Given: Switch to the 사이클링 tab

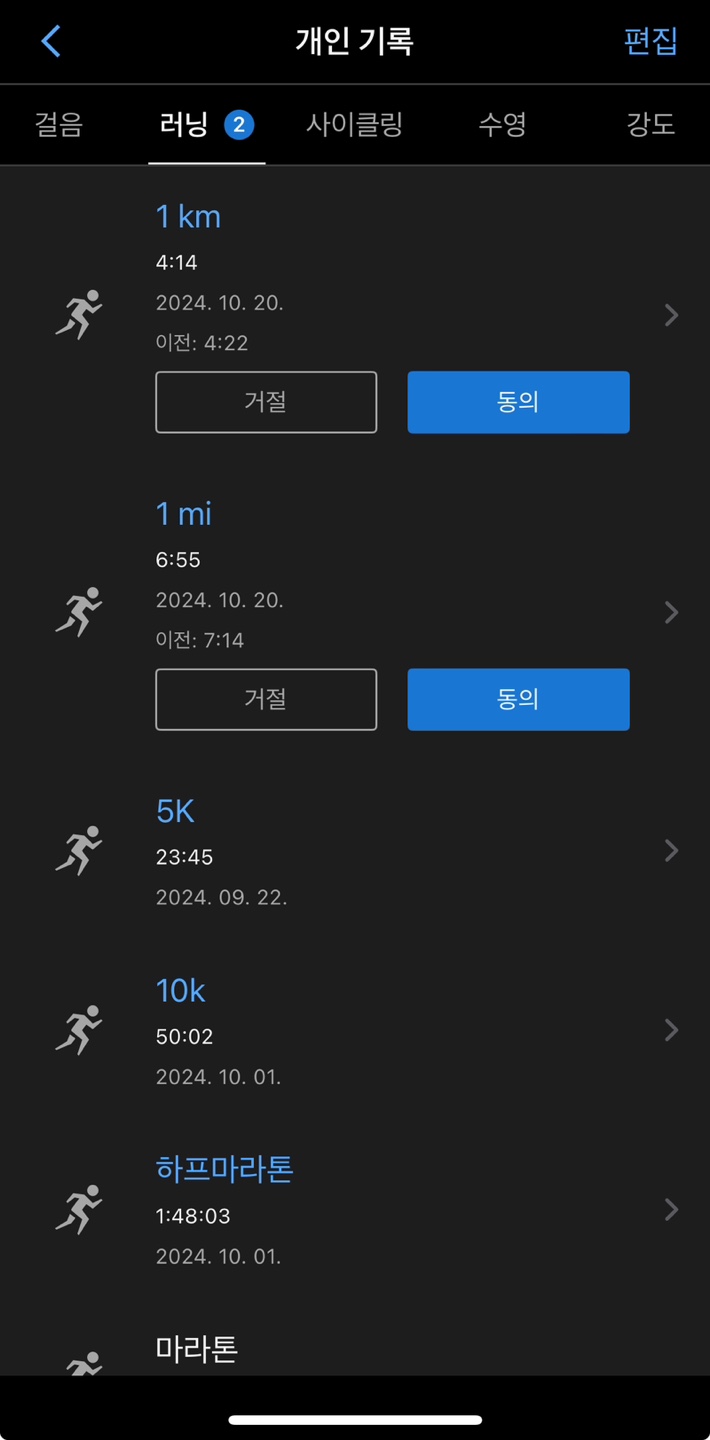Looking at the screenshot, I should [354, 125].
